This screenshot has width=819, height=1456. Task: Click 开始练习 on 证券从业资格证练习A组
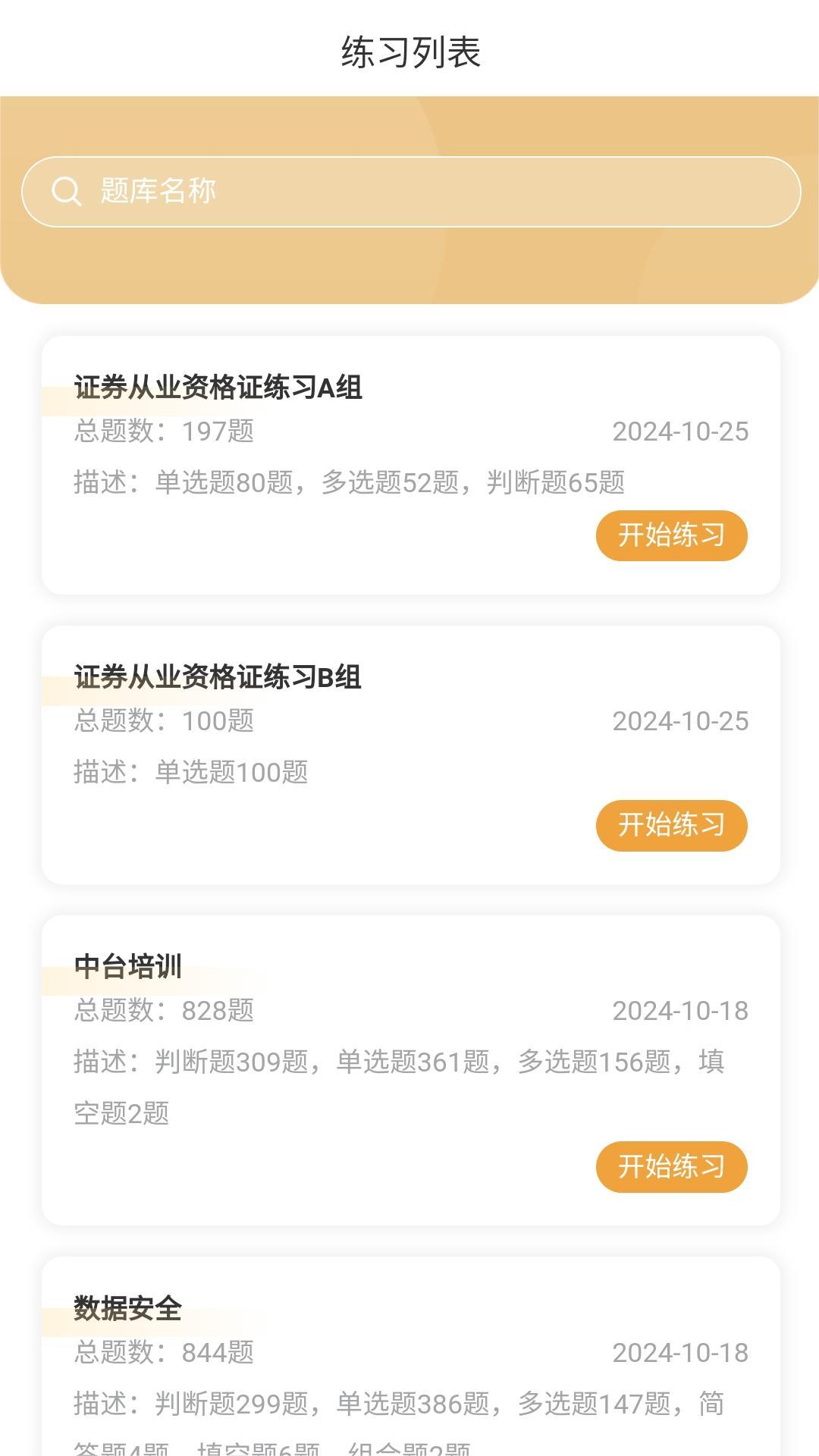coord(670,535)
